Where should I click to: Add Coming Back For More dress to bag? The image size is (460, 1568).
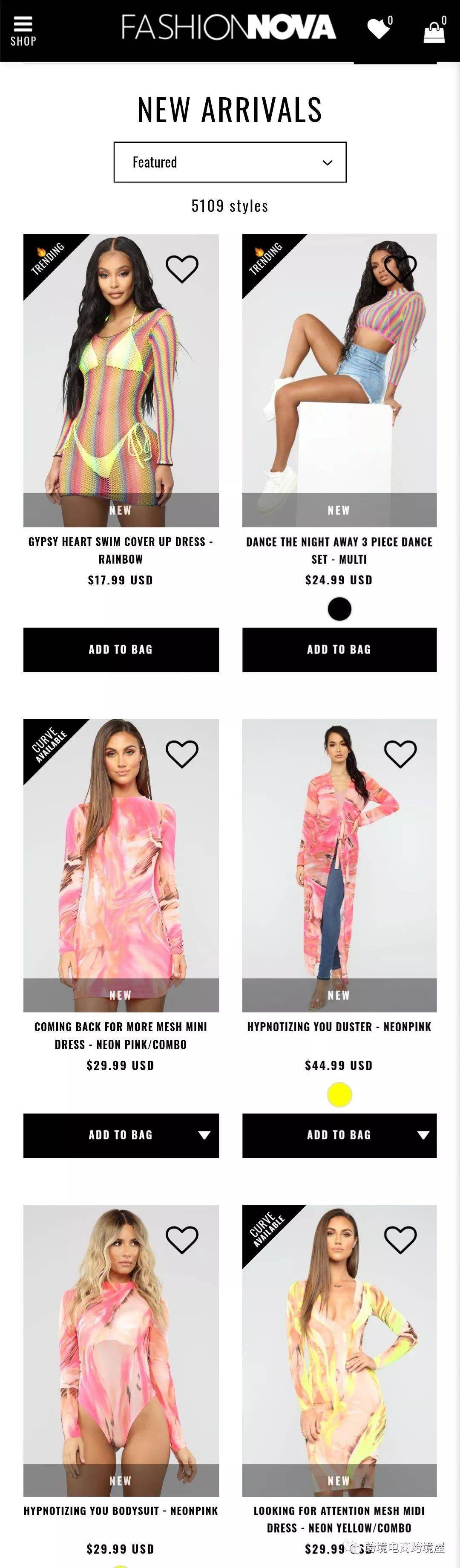(121, 1134)
